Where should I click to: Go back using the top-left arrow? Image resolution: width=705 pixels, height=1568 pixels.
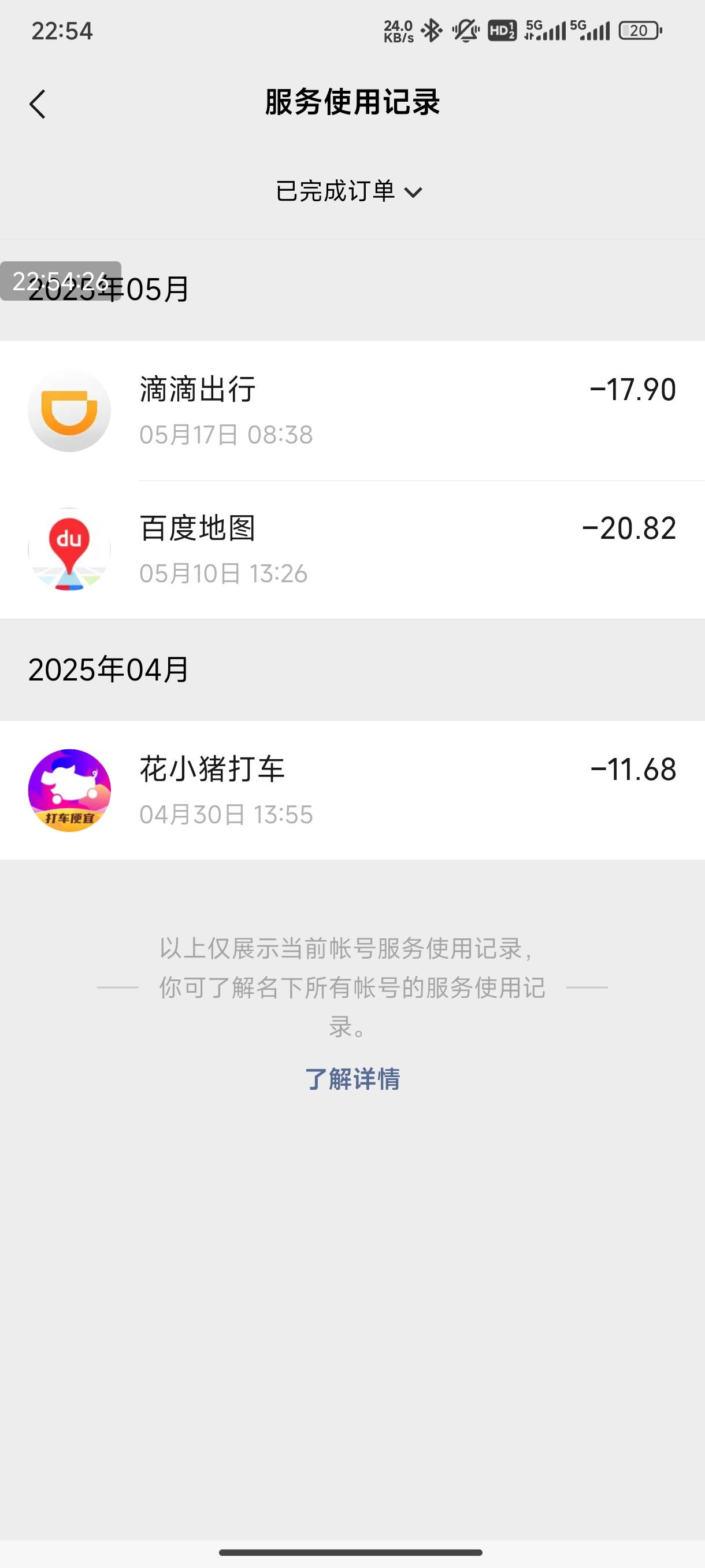[38, 104]
